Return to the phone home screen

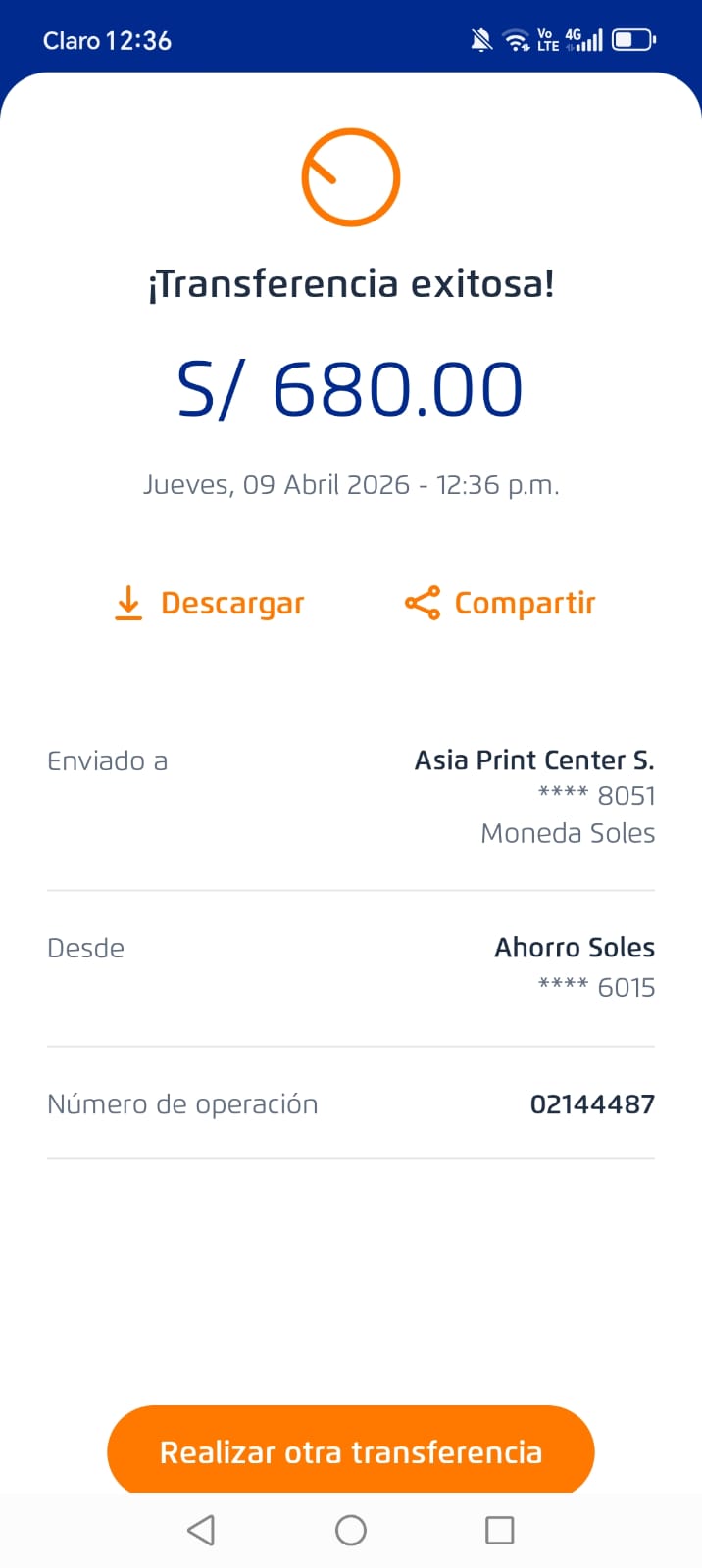tap(351, 1530)
